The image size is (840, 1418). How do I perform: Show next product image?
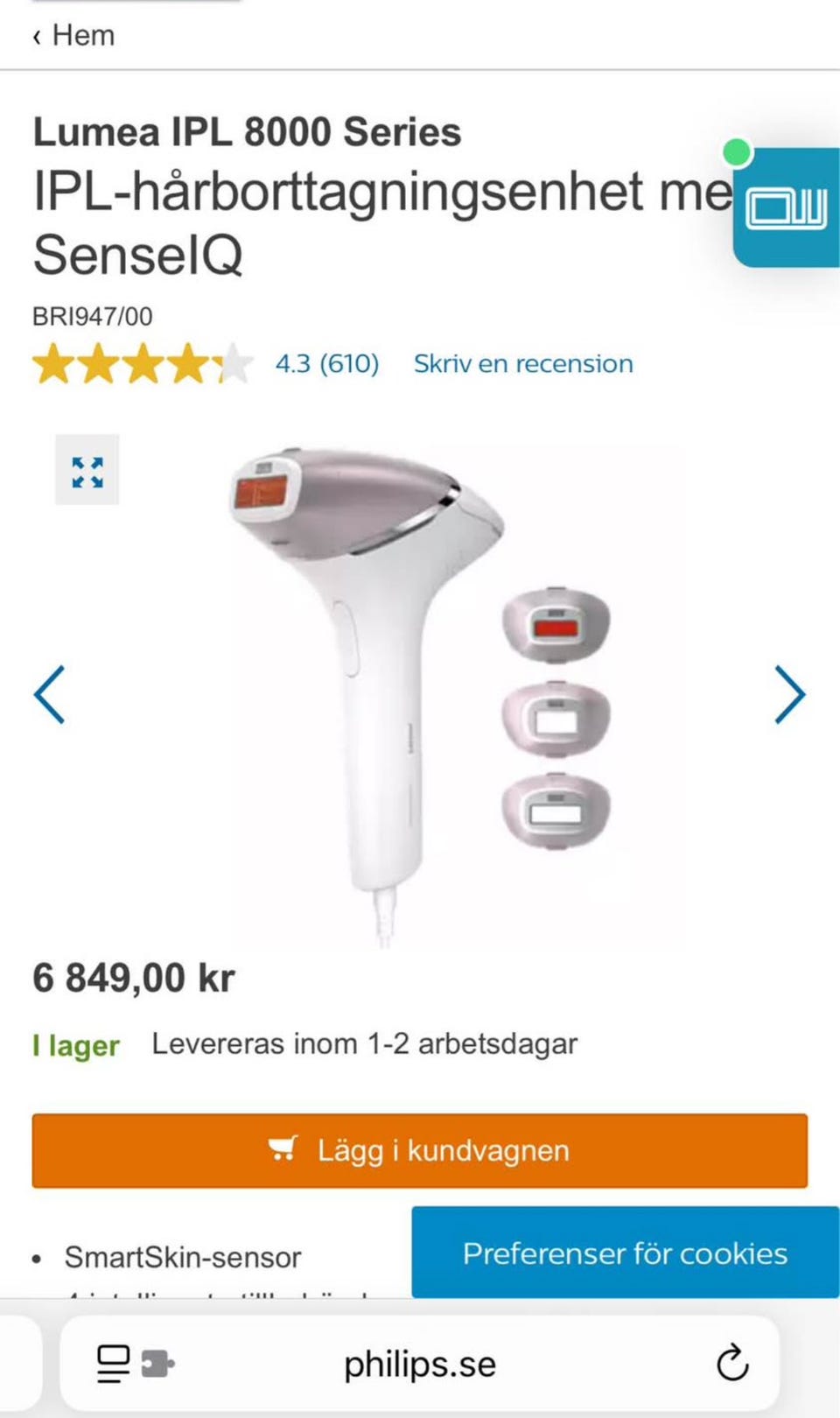click(789, 695)
